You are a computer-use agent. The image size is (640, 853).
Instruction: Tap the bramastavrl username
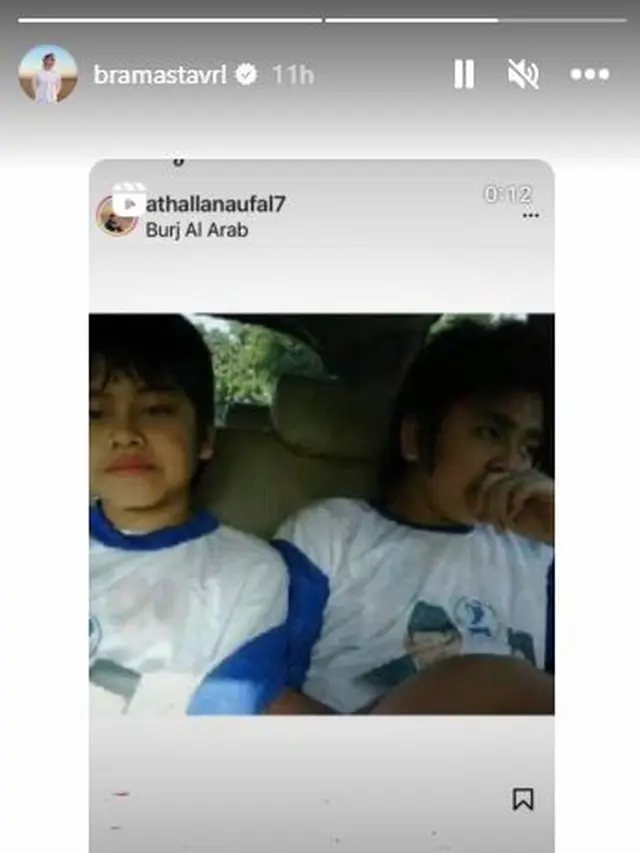click(x=162, y=75)
